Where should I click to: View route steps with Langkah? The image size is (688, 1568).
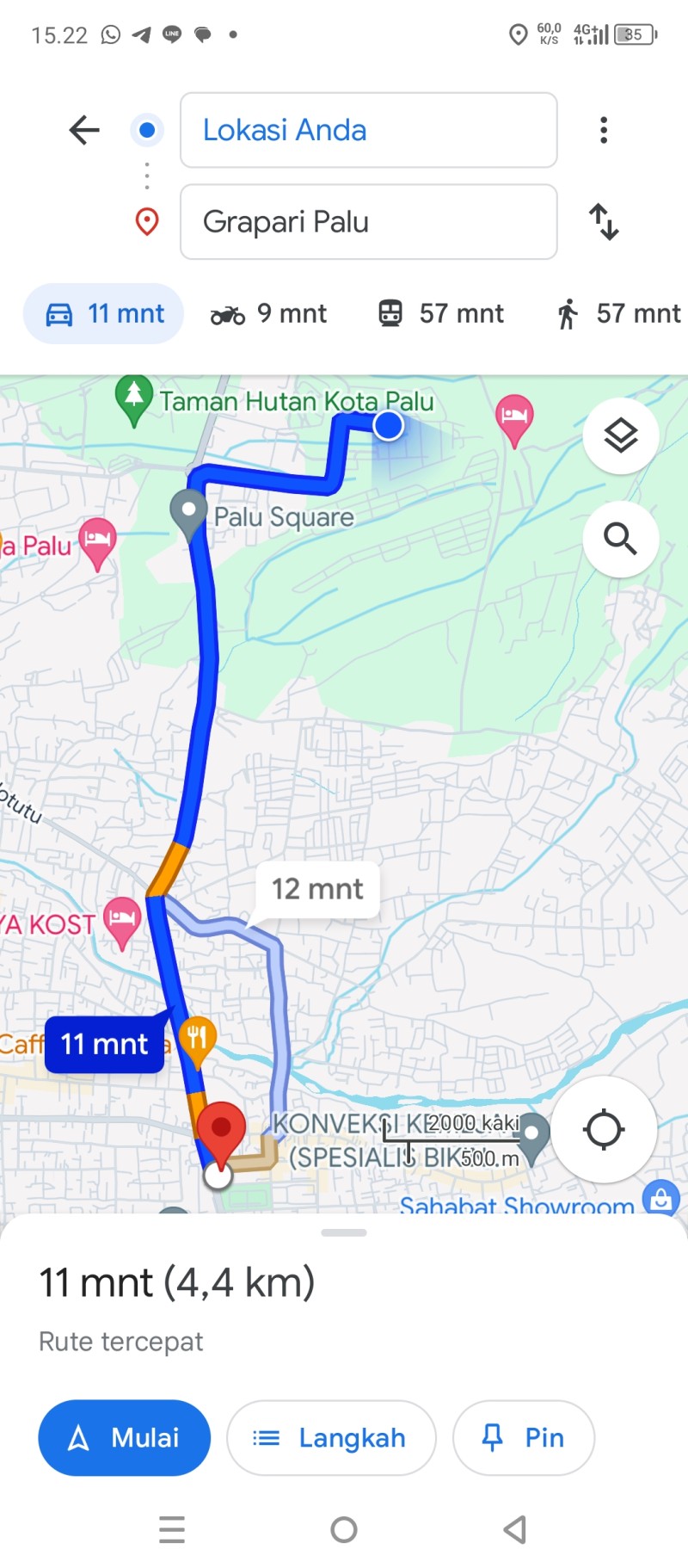point(331,1437)
